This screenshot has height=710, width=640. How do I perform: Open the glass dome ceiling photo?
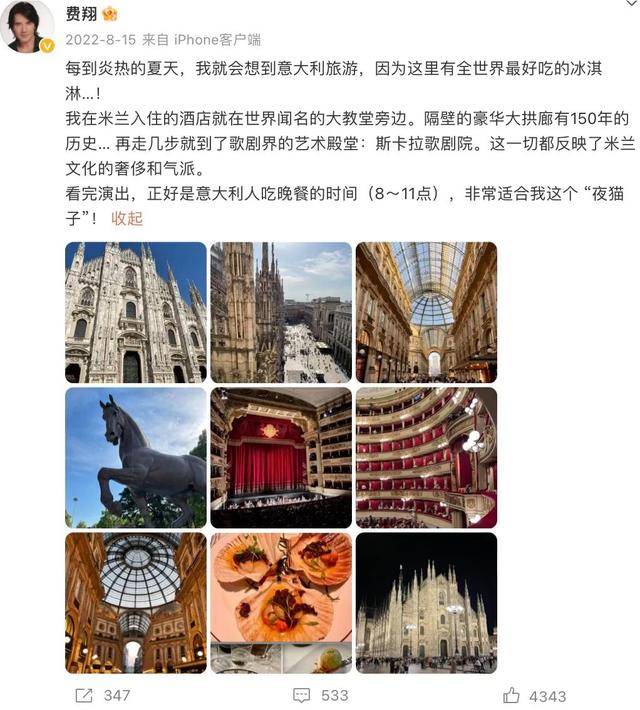pos(135,602)
